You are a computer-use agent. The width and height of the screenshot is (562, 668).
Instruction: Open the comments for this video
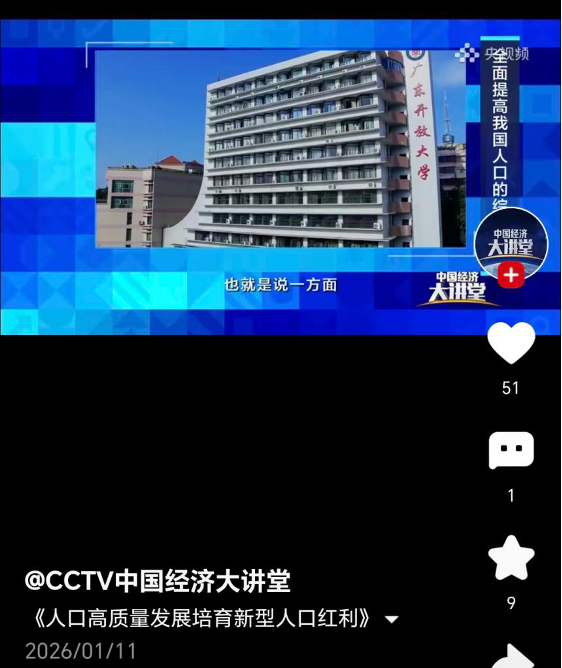point(511,450)
